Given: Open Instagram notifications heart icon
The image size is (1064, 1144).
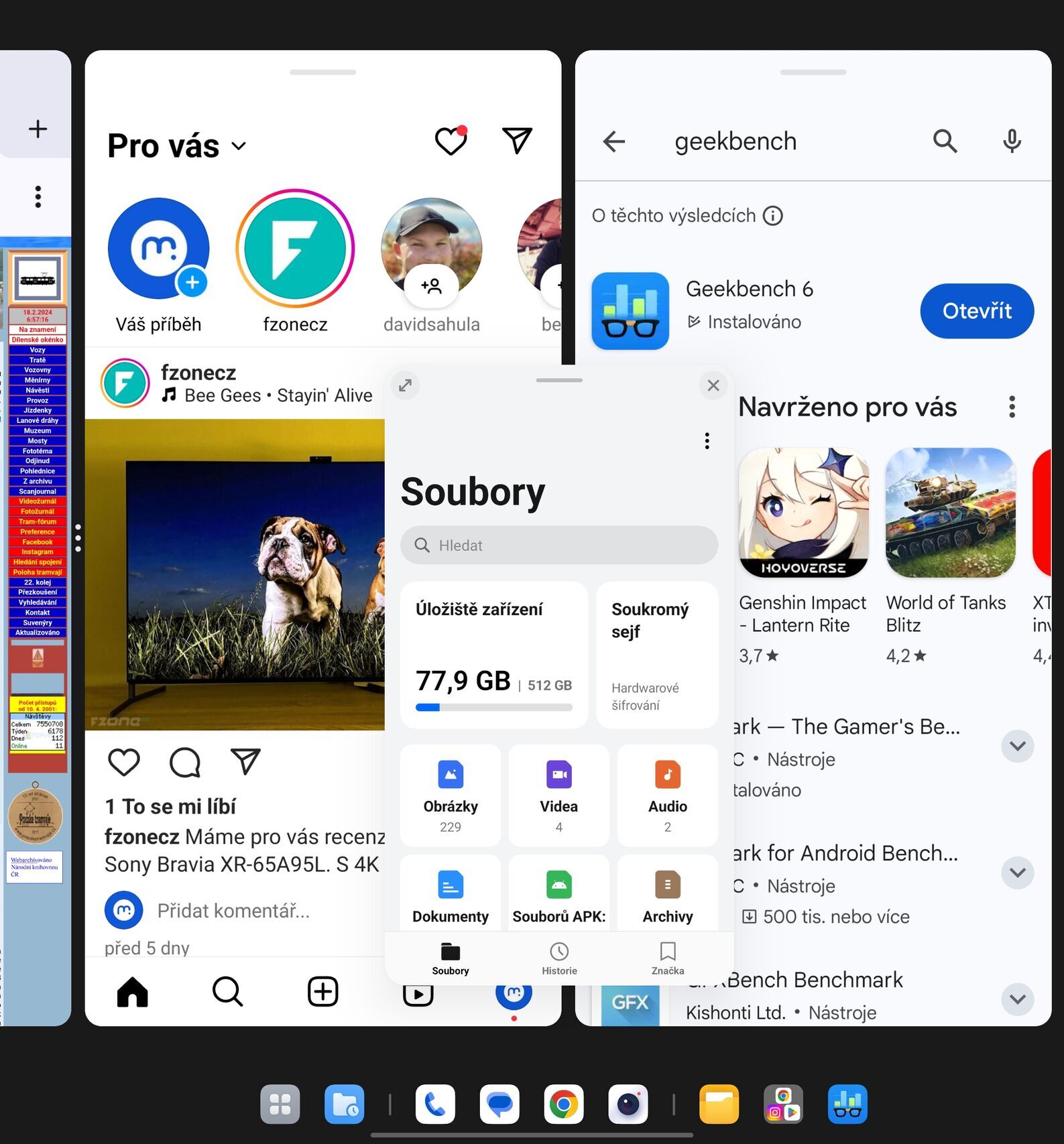Looking at the screenshot, I should [451, 141].
